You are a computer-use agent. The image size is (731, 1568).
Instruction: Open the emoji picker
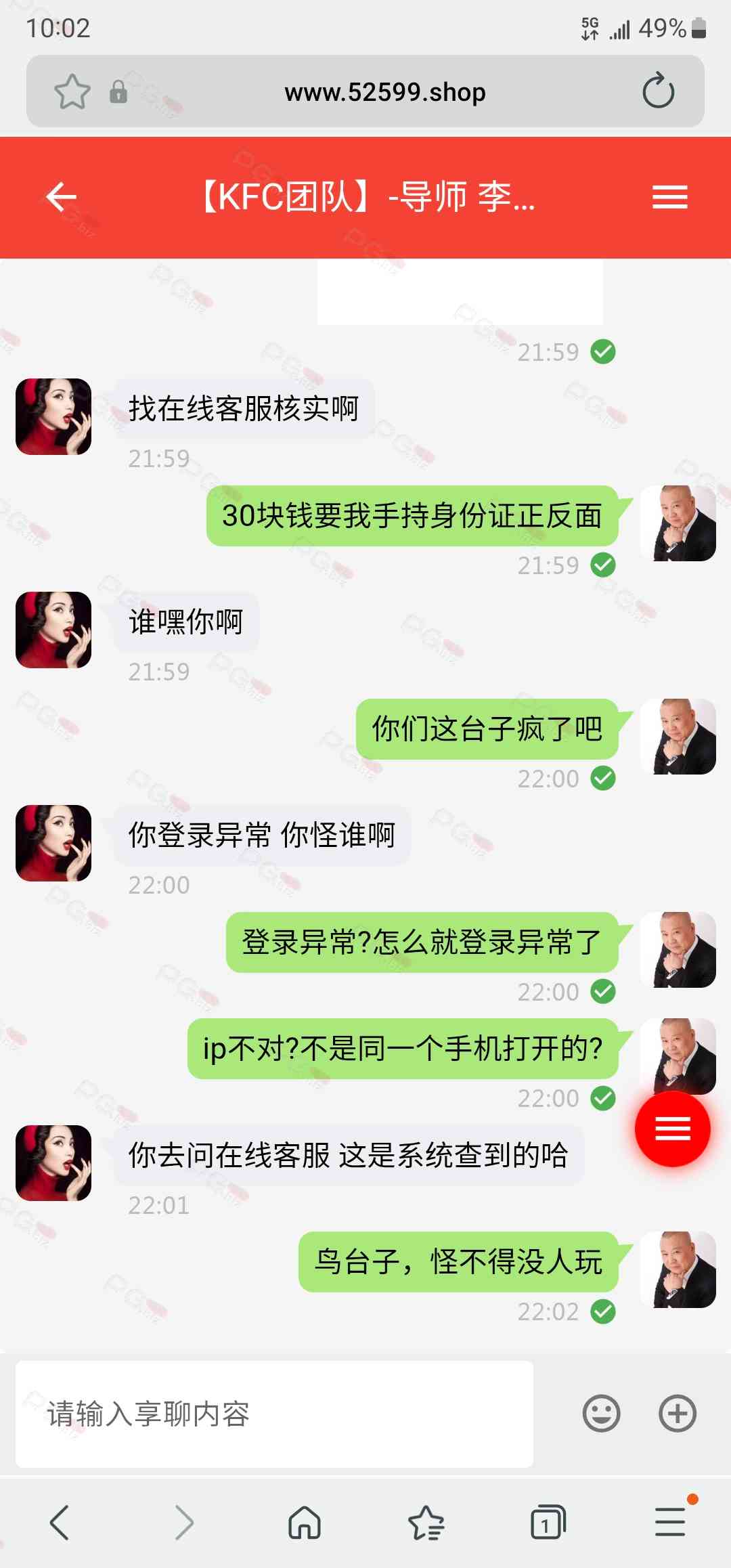coord(601,1414)
